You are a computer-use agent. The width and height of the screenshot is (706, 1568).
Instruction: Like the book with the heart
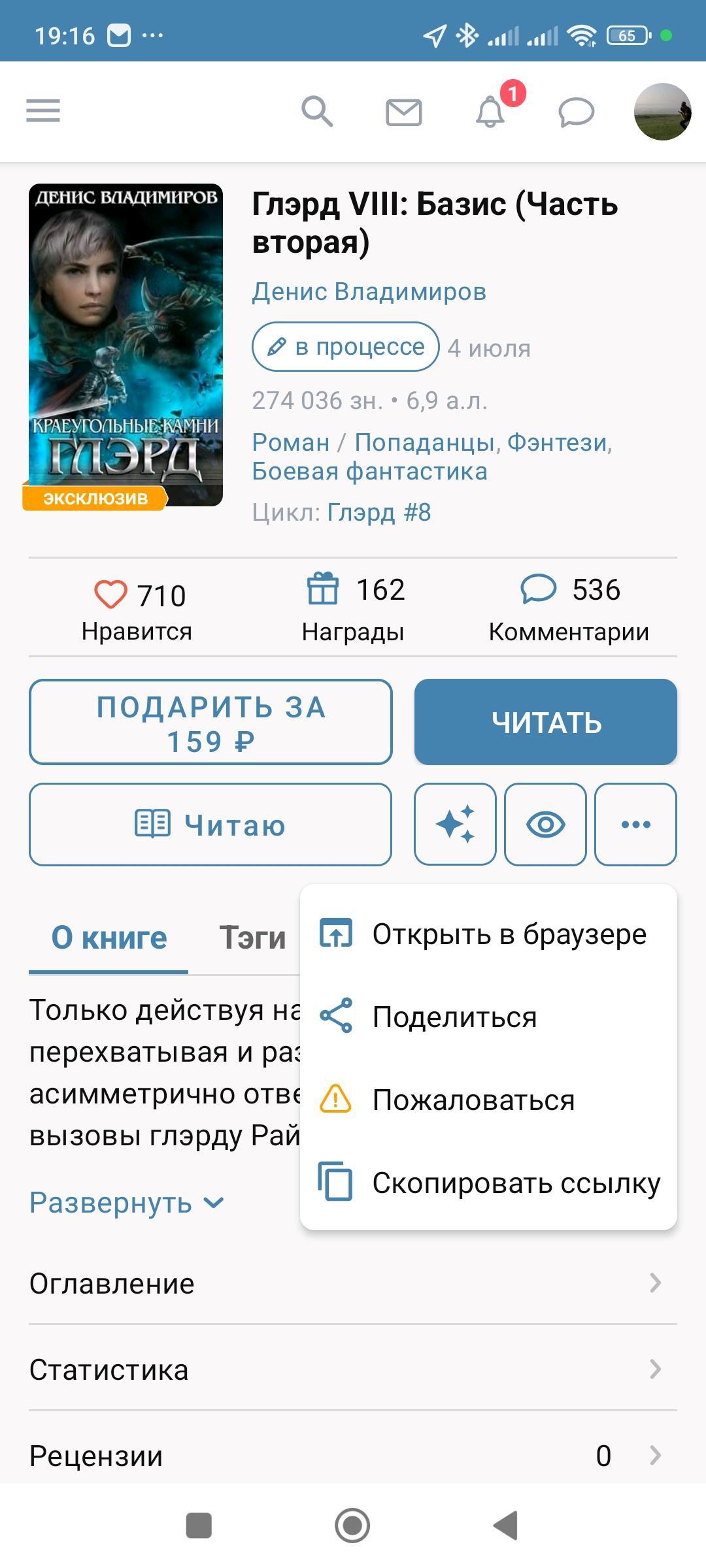111,595
